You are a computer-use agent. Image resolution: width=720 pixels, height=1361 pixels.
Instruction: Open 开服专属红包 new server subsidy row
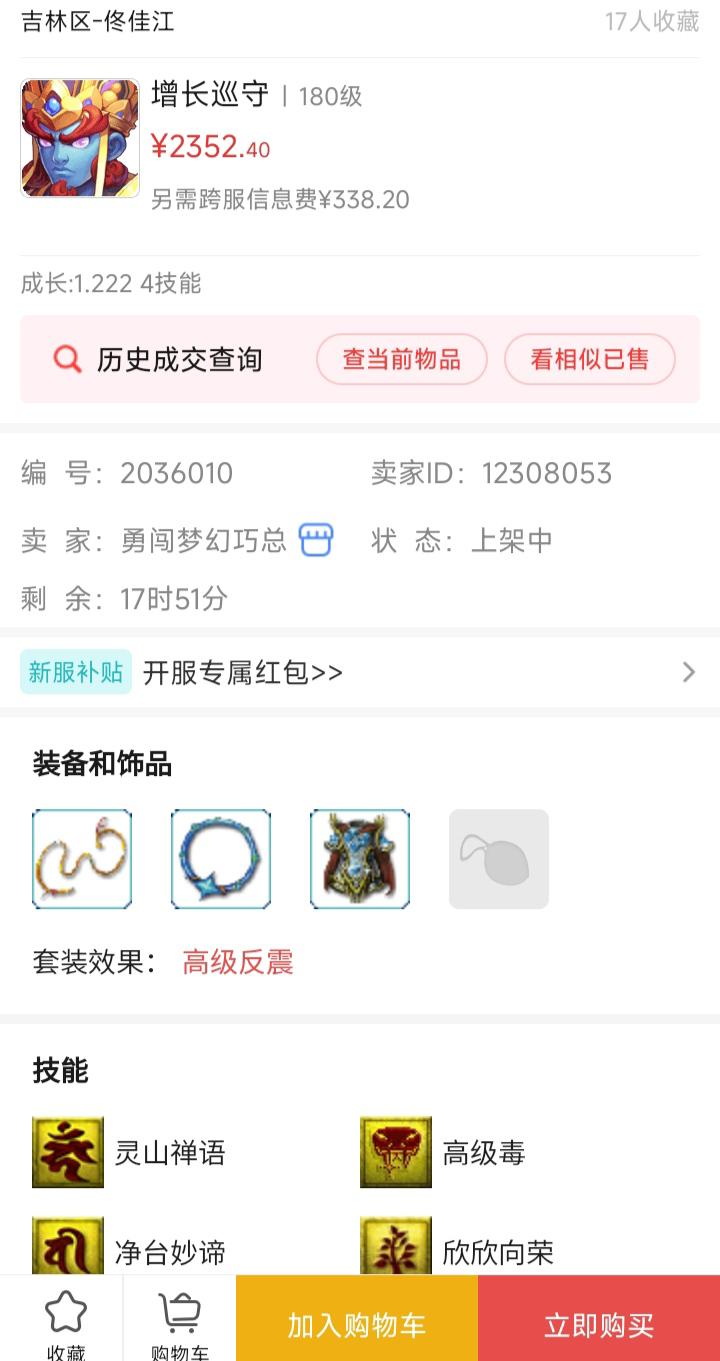click(360, 672)
